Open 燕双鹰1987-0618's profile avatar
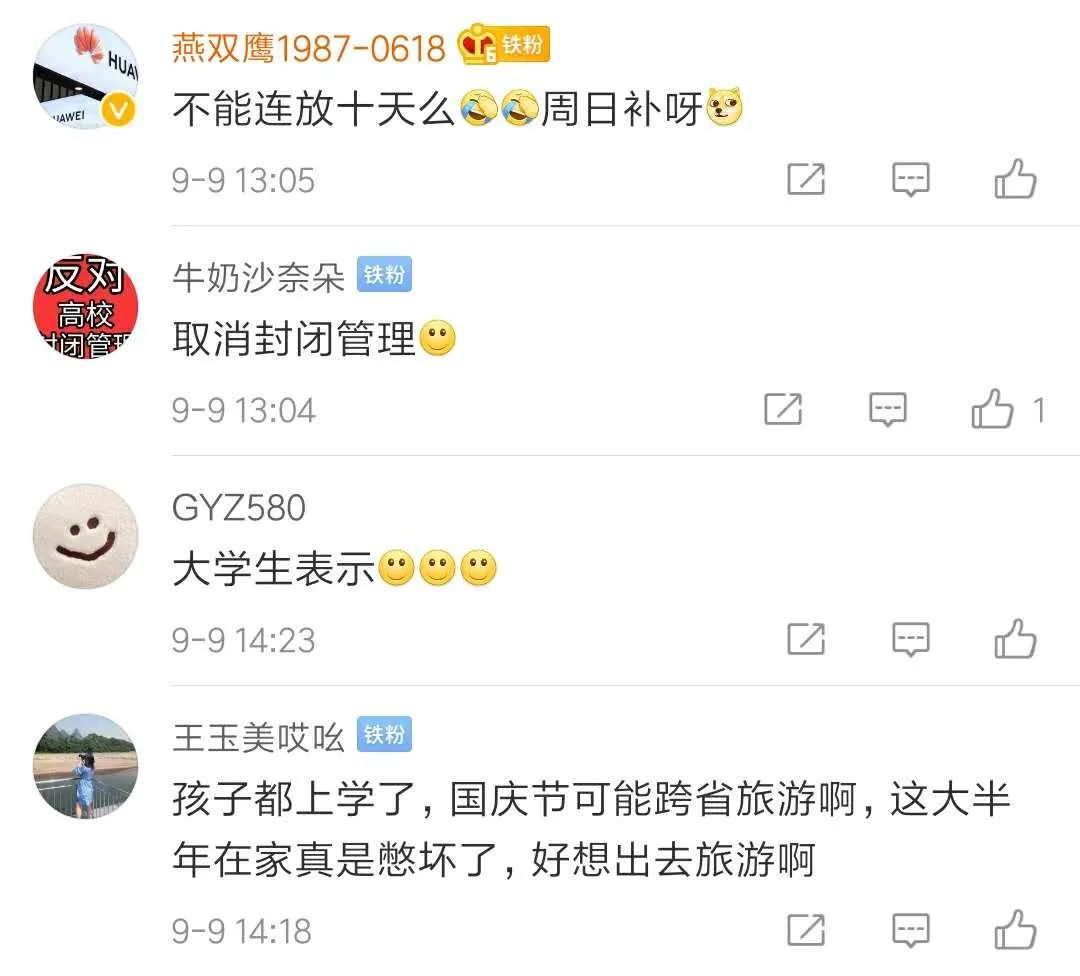Viewport: 1080px width, 976px height. [85, 77]
